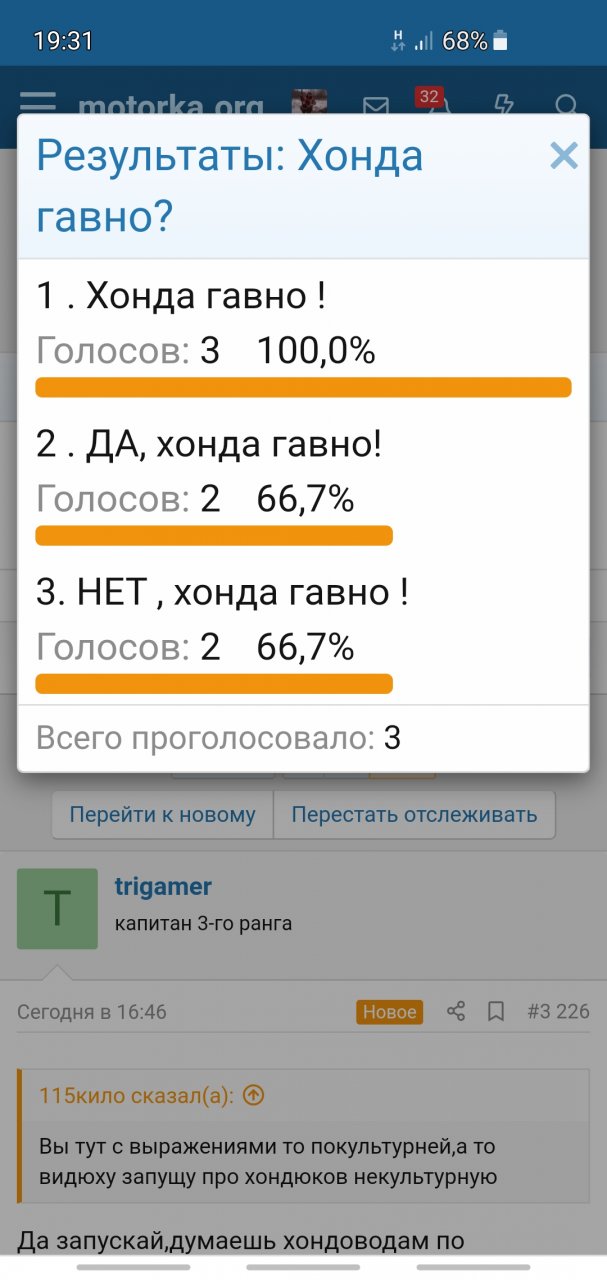Open trigamer's profile link
The height and width of the screenshot is (1280, 607).
[163, 887]
